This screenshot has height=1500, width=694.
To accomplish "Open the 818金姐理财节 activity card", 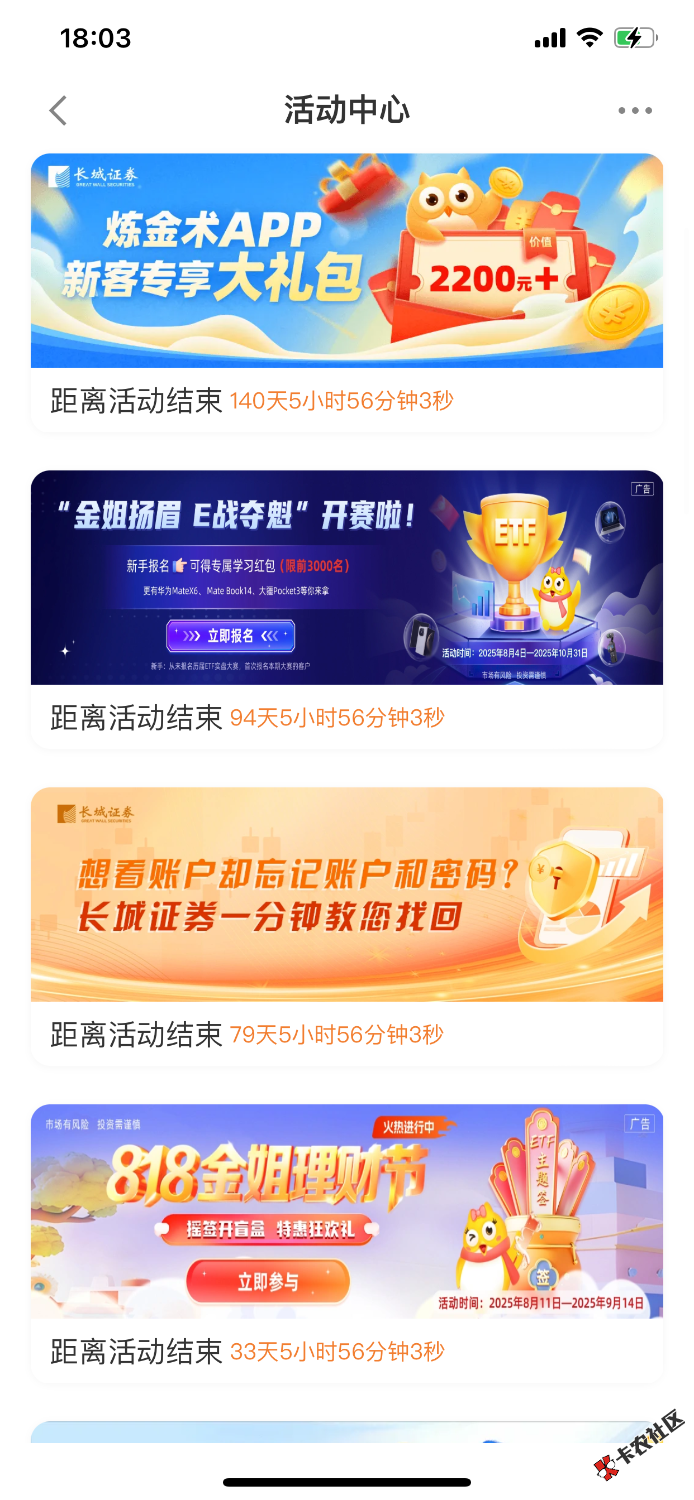I will coord(347,1212).
